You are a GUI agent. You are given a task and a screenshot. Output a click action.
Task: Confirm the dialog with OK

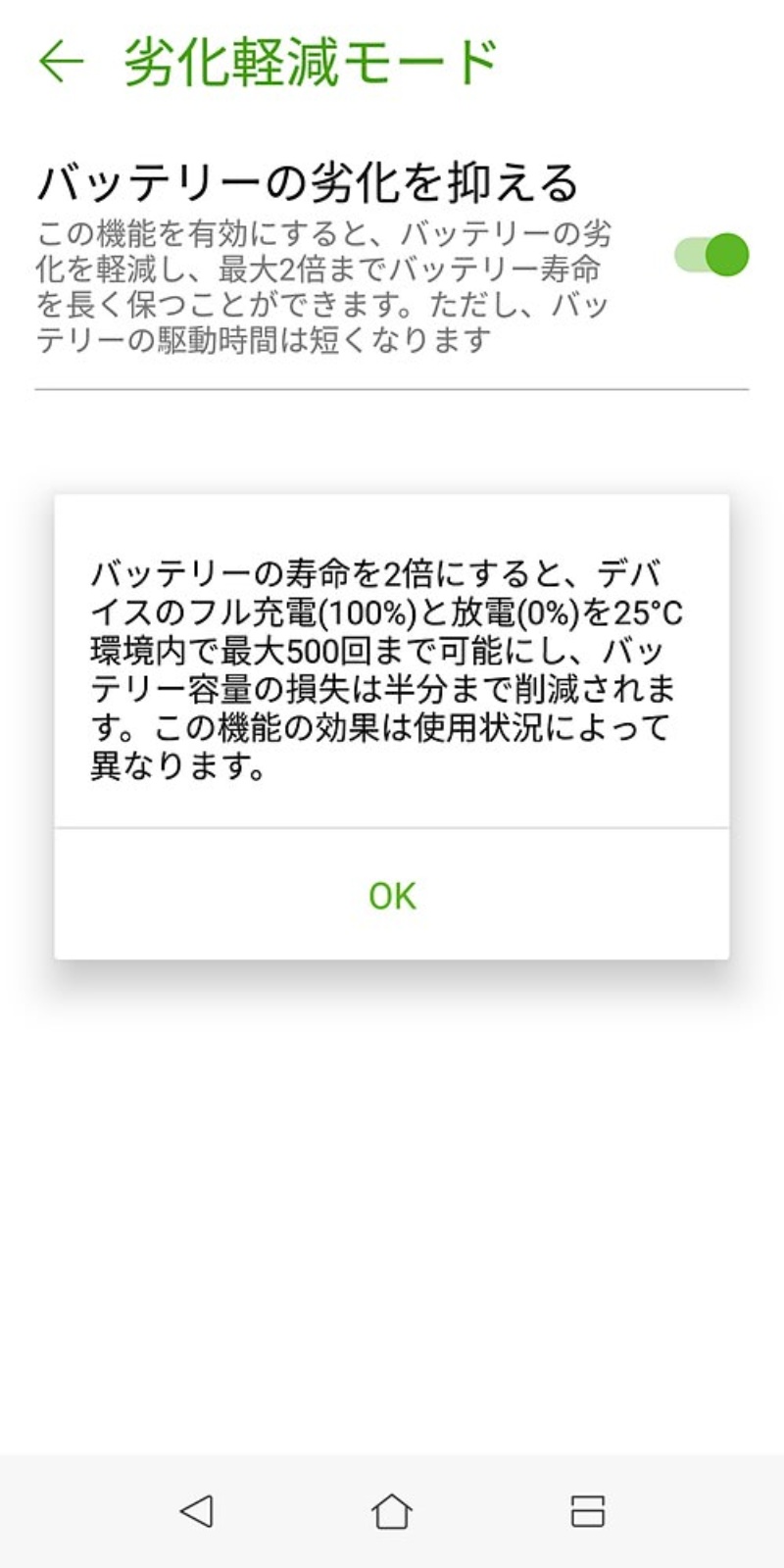click(x=392, y=895)
